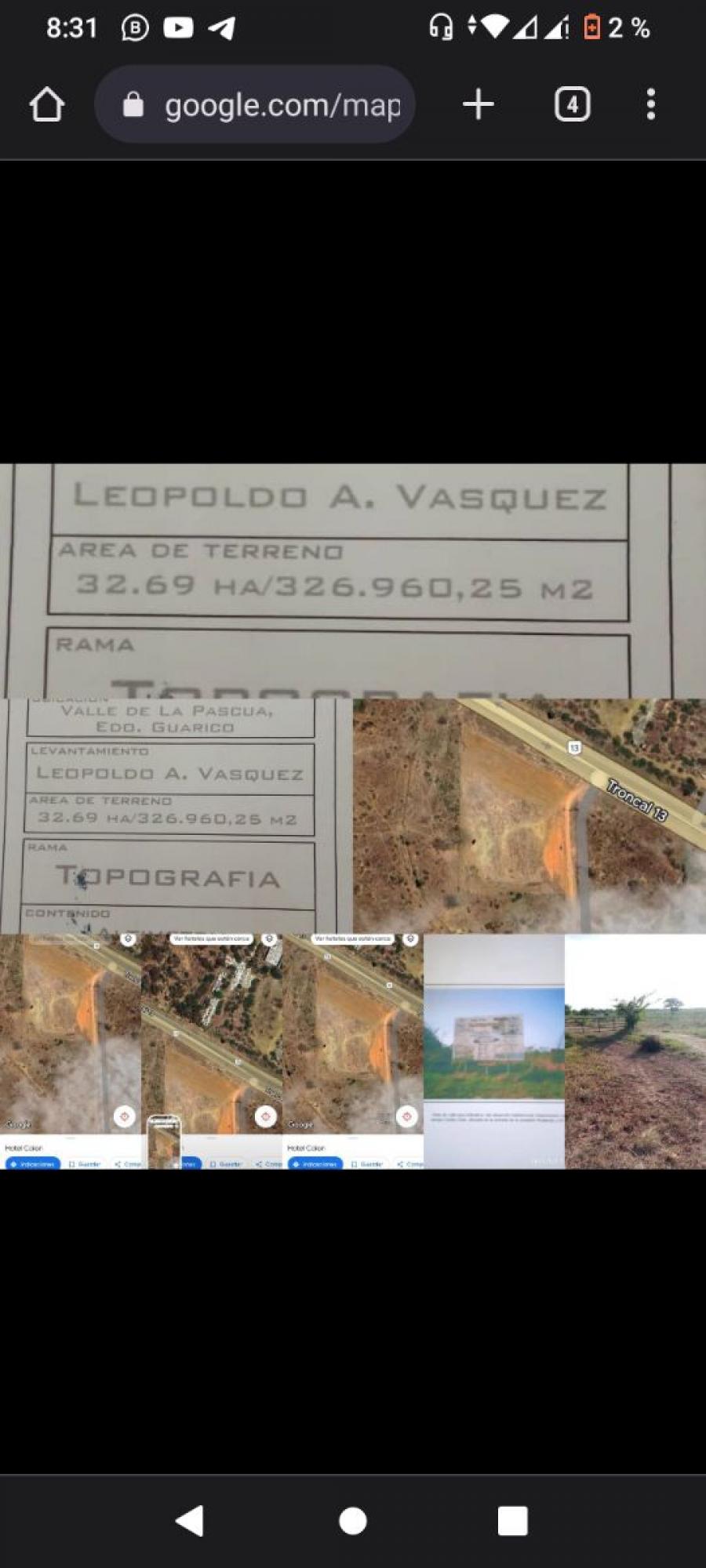The image size is (706, 1568).
Task: Open a new browser tab
Action: [478, 104]
